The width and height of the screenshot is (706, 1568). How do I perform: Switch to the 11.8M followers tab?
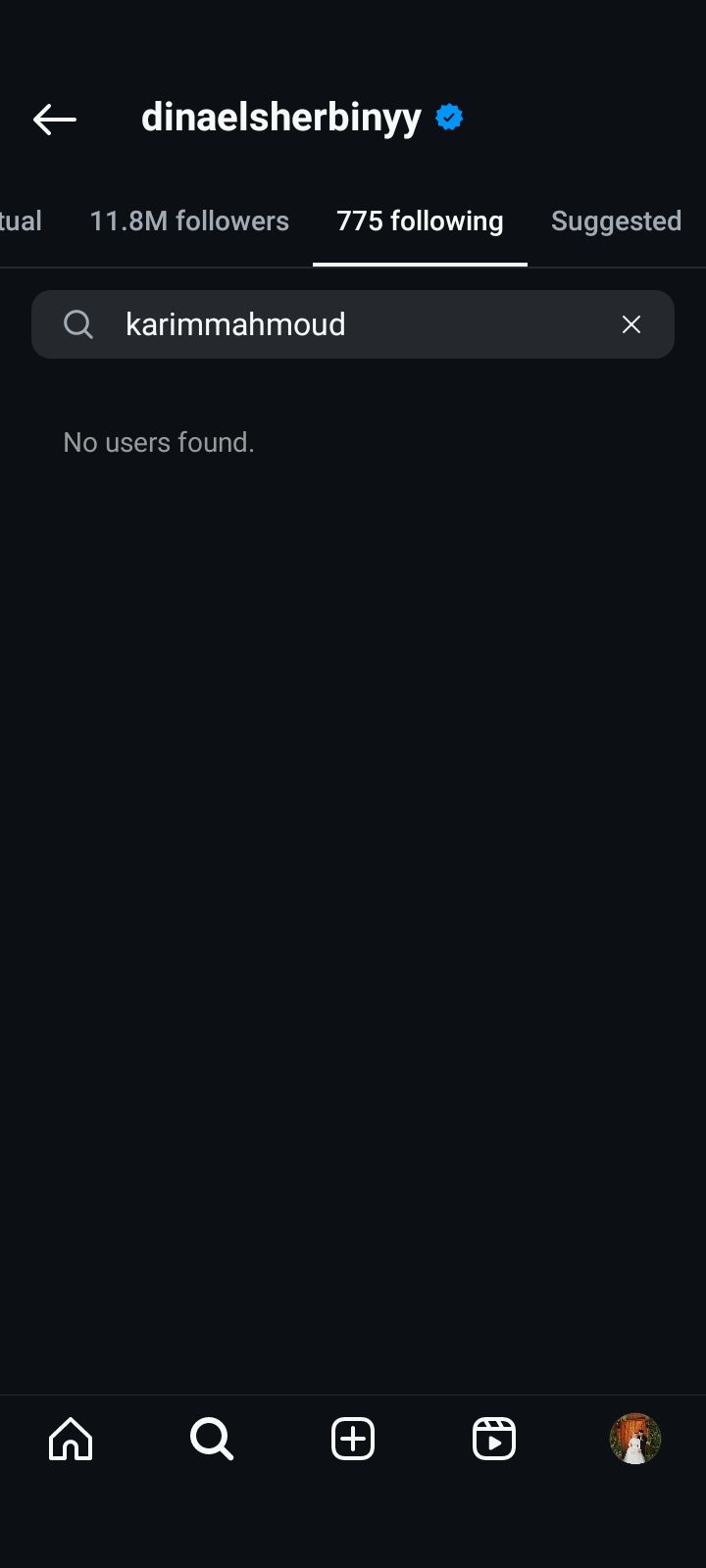pyautogui.click(x=189, y=221)
